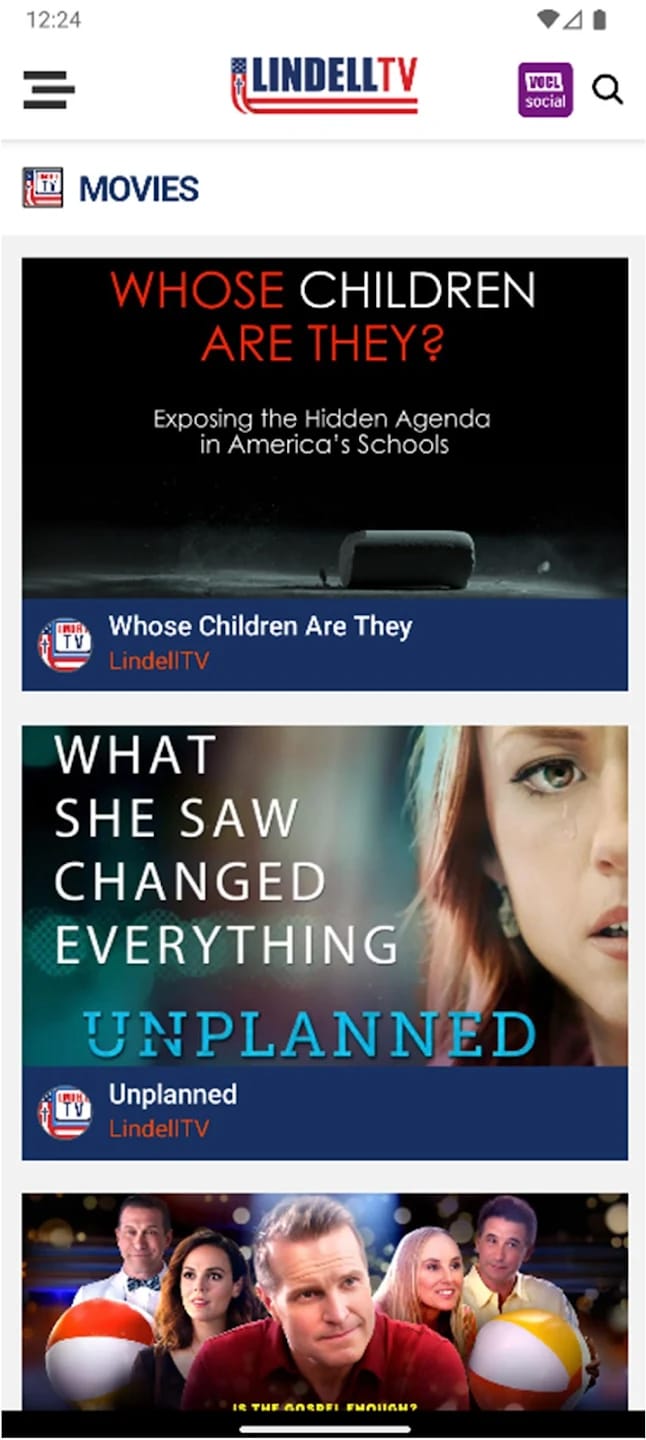Go to LindellTV home via header logo

[324, 85]
